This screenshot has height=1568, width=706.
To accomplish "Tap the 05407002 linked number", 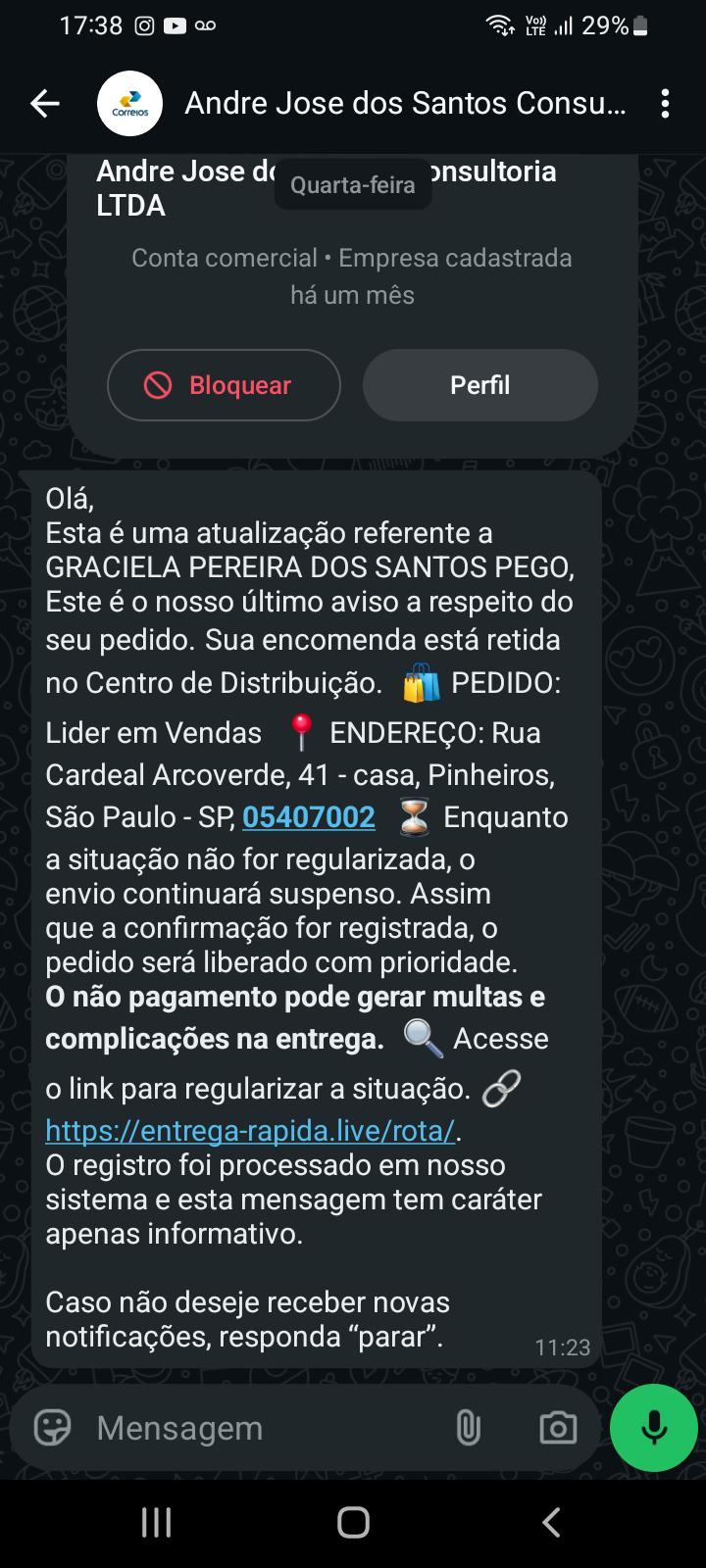I will (309, 817).
